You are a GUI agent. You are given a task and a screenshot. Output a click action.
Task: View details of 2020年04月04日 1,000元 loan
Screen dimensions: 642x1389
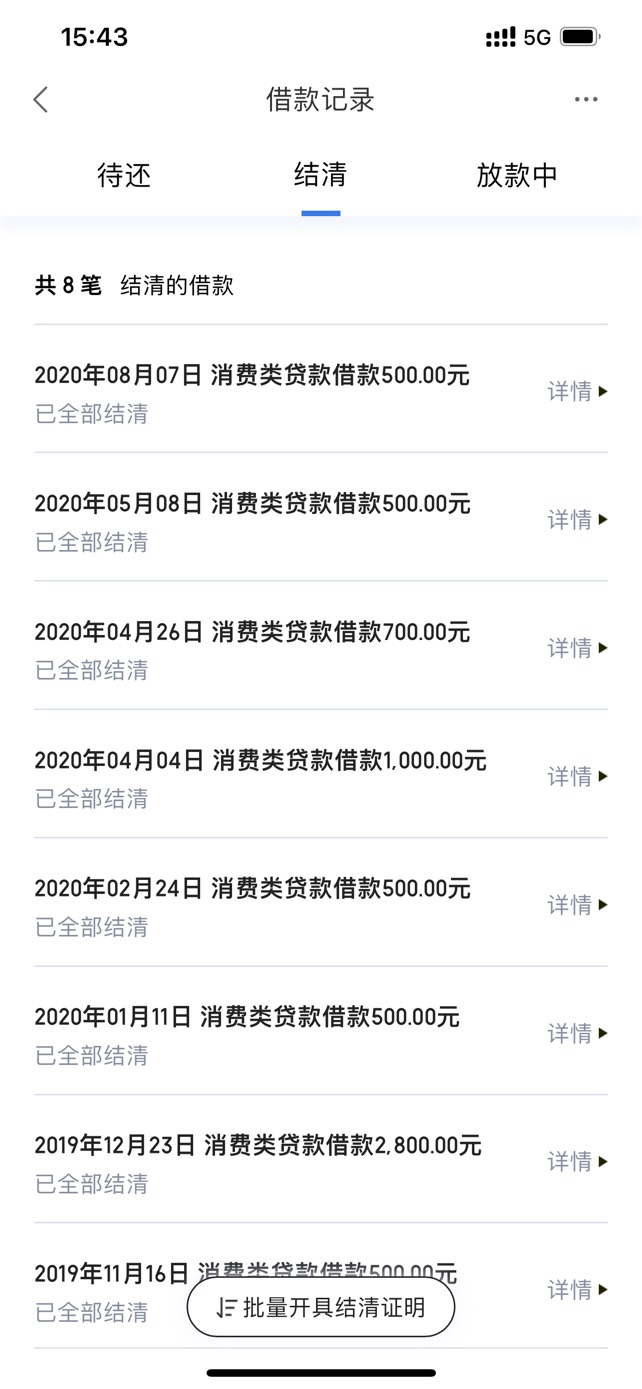577,776
